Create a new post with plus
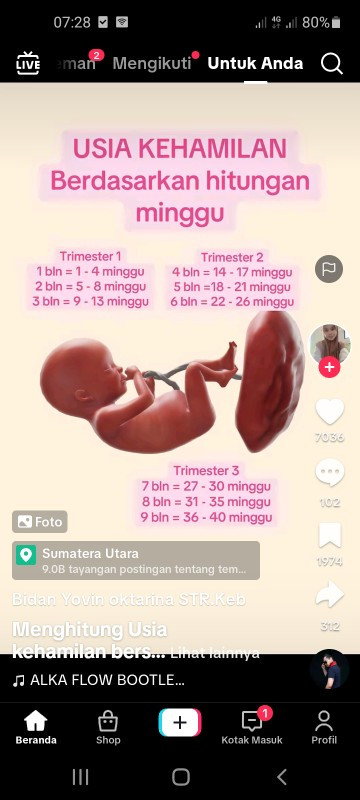 [180, 723]
